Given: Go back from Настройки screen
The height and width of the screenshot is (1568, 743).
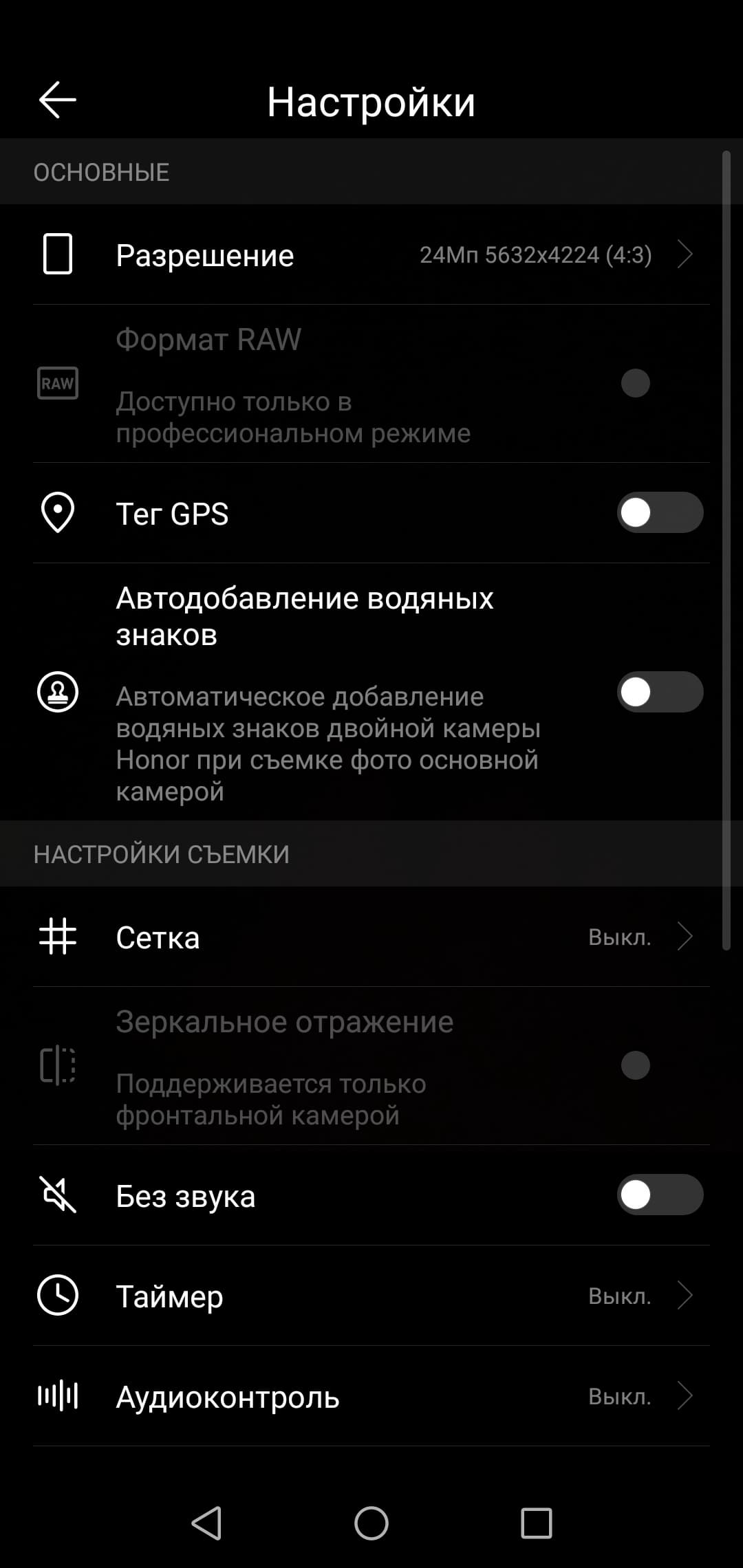Looking at the screenshot, I should pos(57,100).
